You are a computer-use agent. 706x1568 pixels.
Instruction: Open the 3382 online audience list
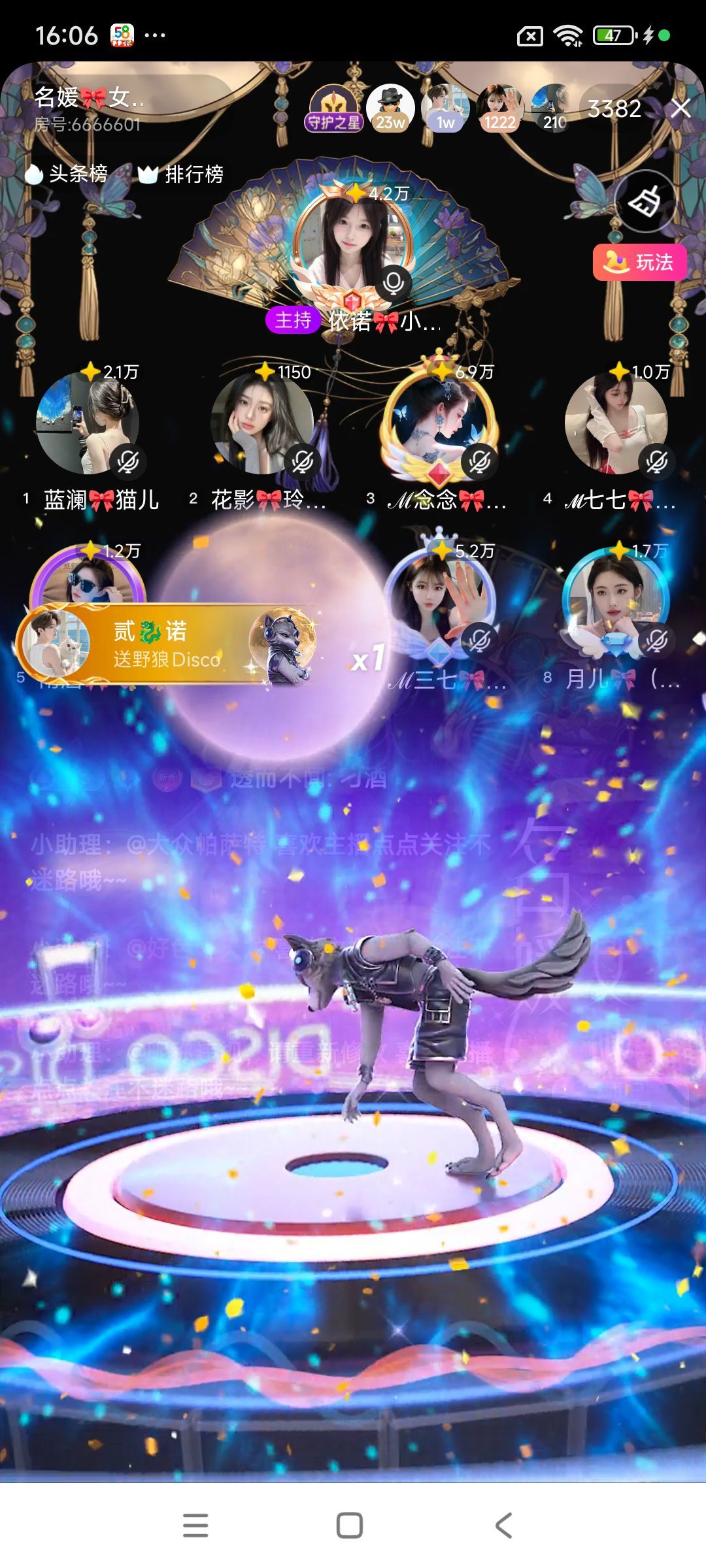614,108
